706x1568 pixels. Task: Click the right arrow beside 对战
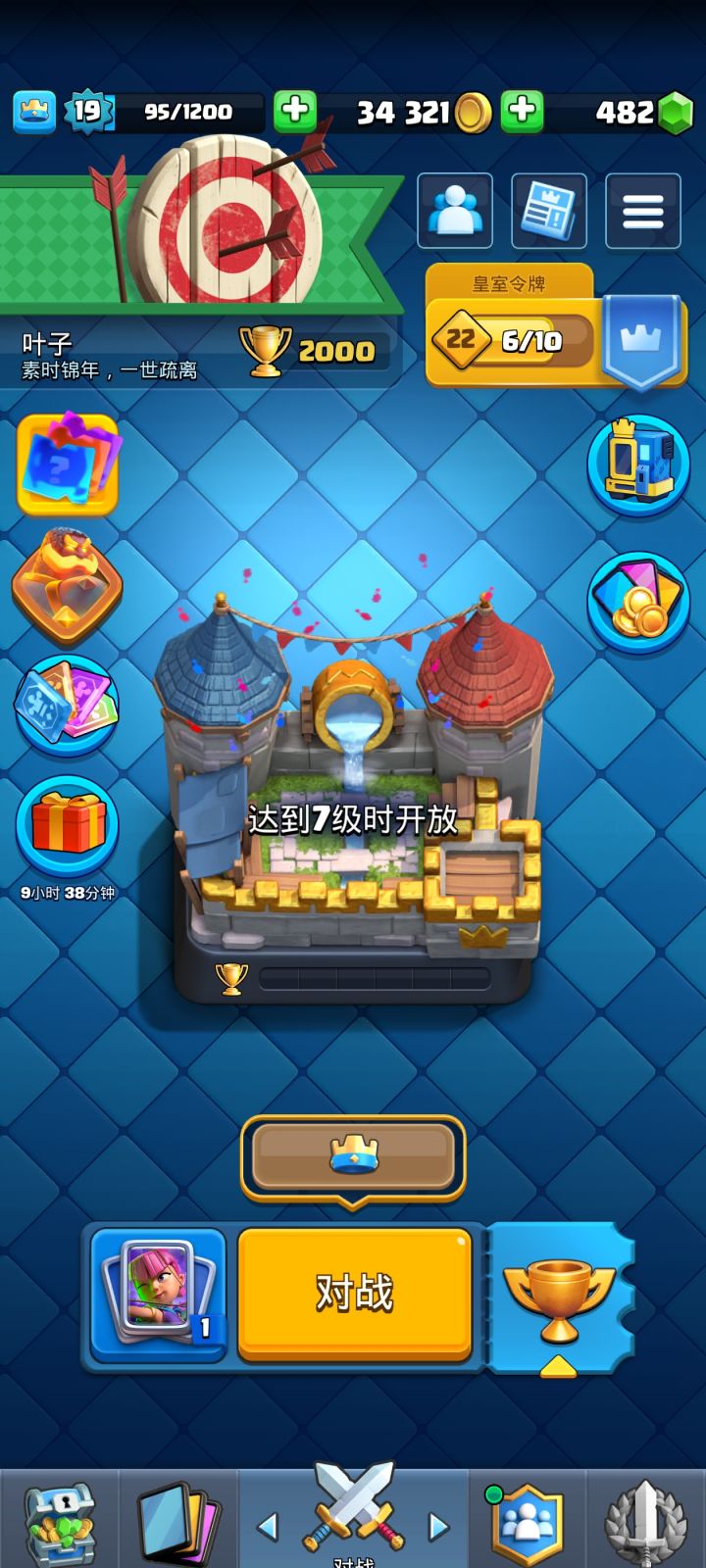point(436,1526)
